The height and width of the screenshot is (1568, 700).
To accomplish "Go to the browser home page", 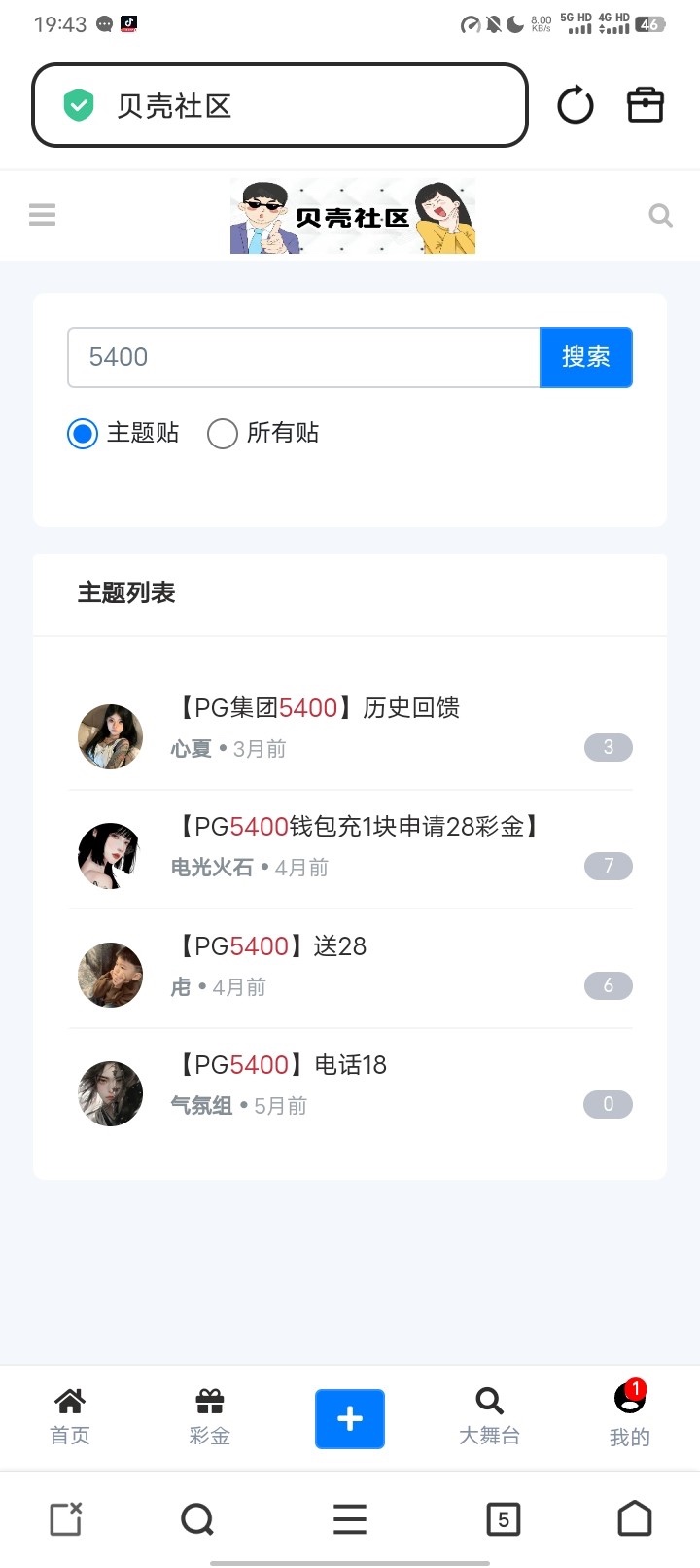I will 634,1519.
